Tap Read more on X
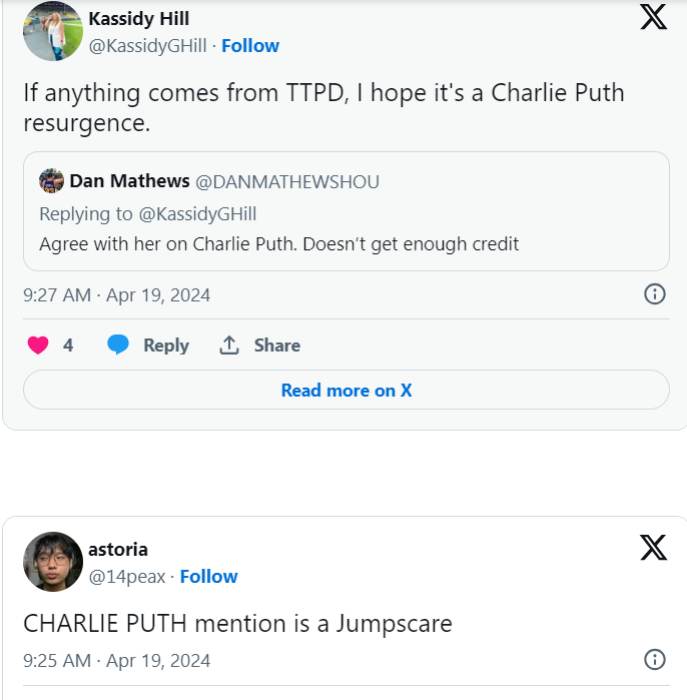The image size is (687, 700). click(x=345, y=390)
